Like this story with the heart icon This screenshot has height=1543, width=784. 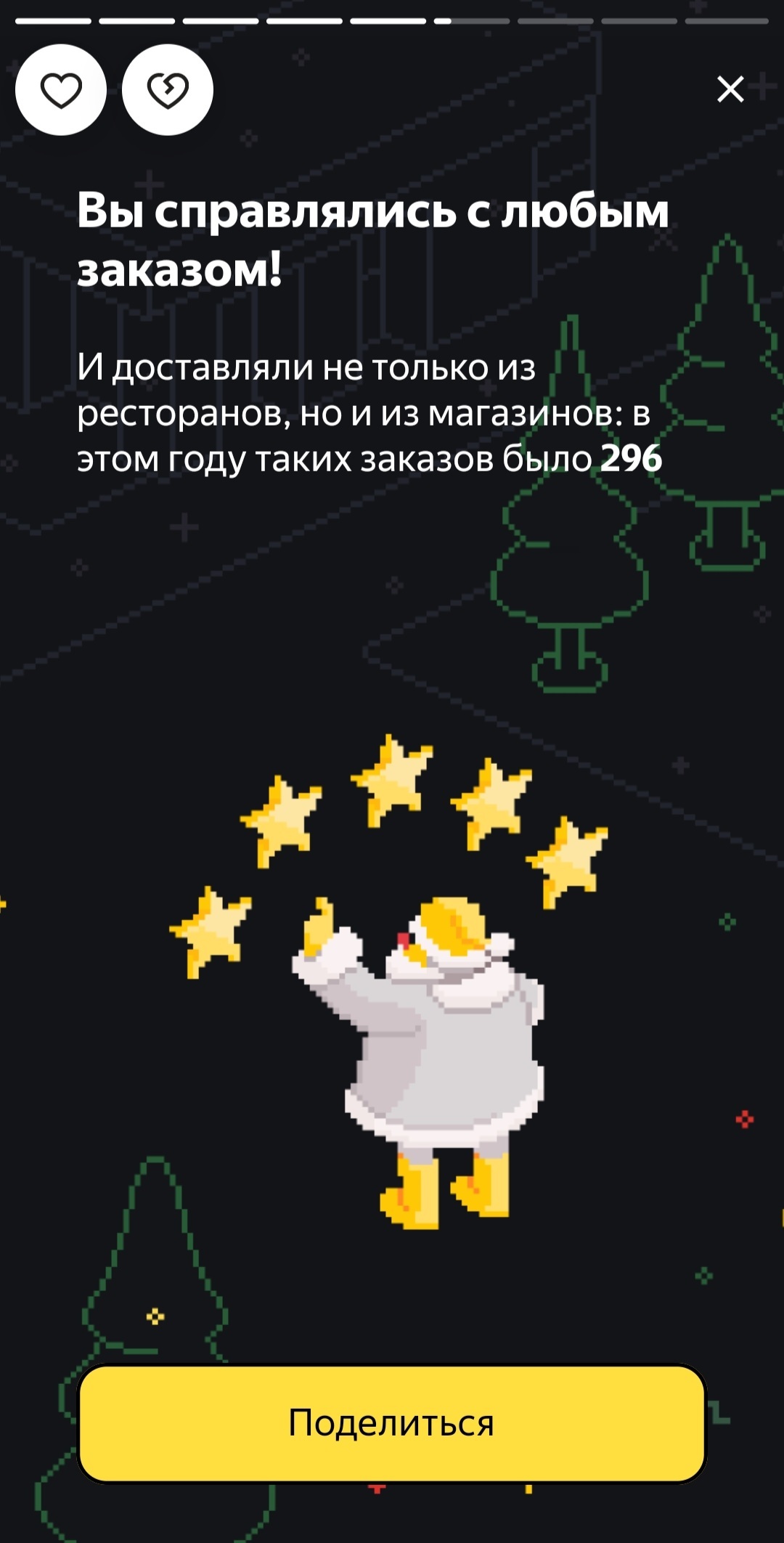61,90
